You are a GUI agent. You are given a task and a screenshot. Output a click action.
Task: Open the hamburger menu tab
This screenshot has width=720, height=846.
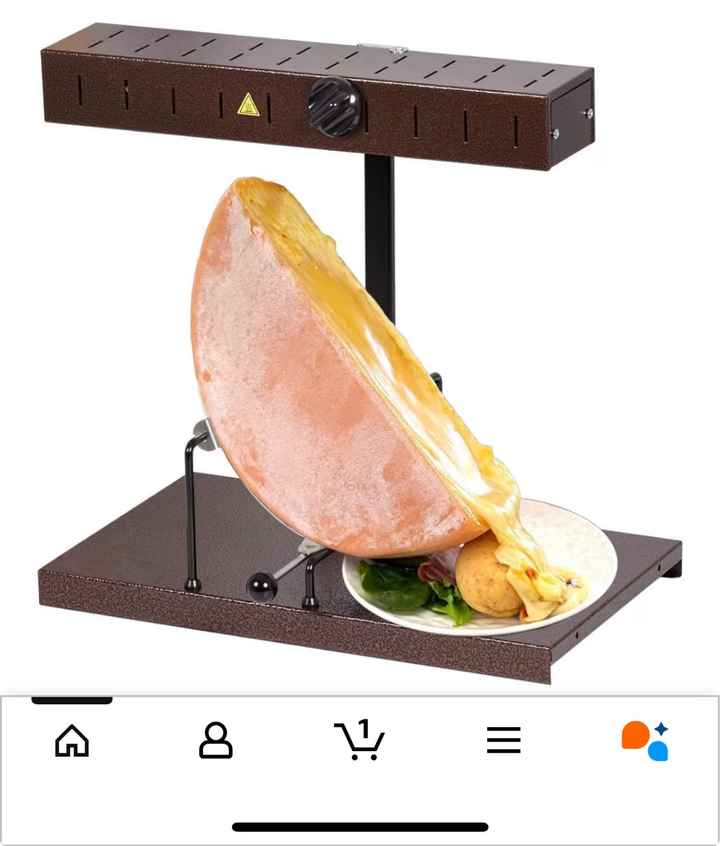504,740
